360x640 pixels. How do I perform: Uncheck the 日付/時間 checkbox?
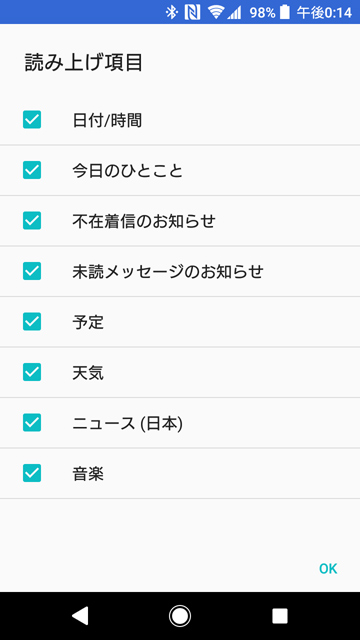coord(32,120)
